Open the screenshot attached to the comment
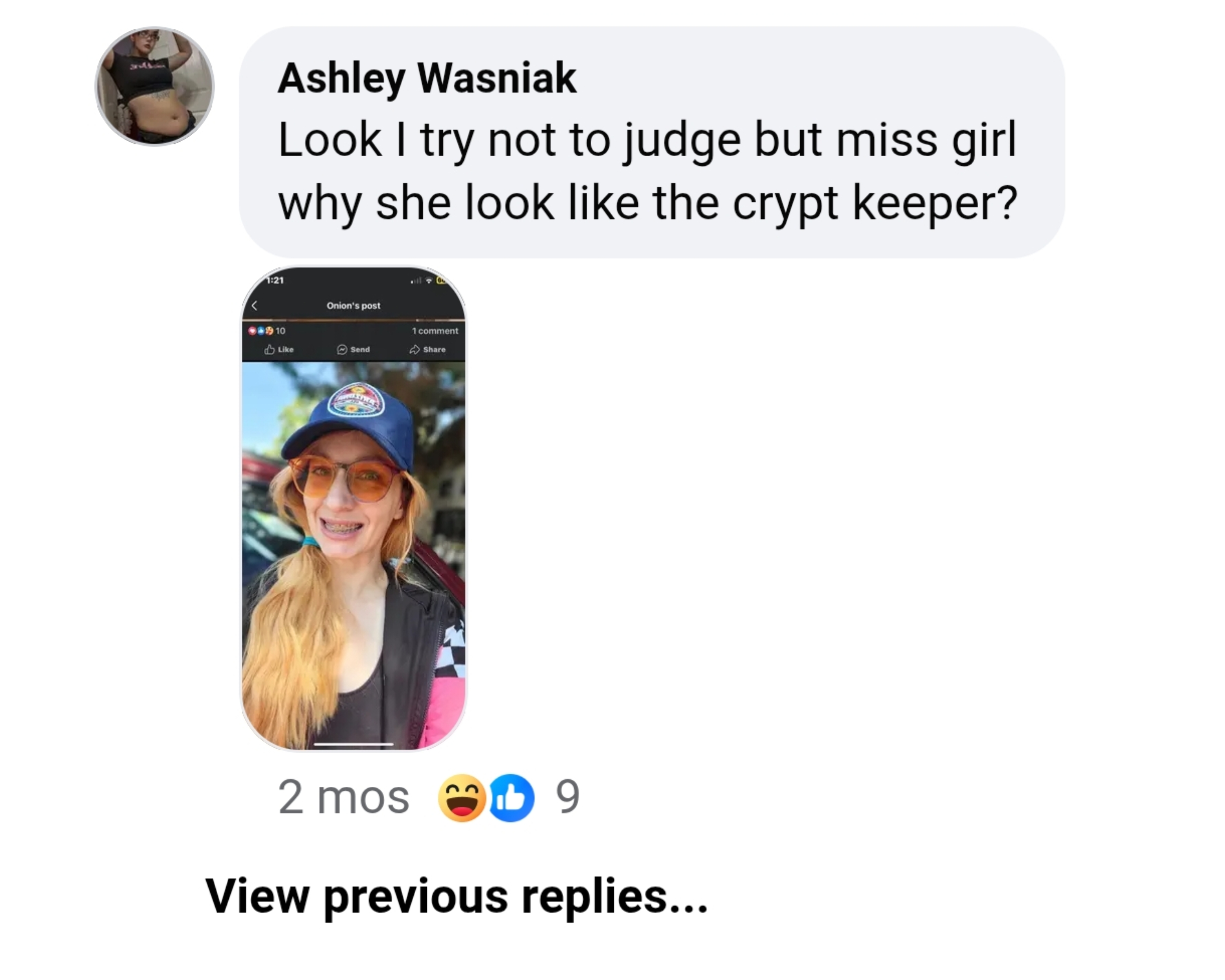 (x=353, y=508)
